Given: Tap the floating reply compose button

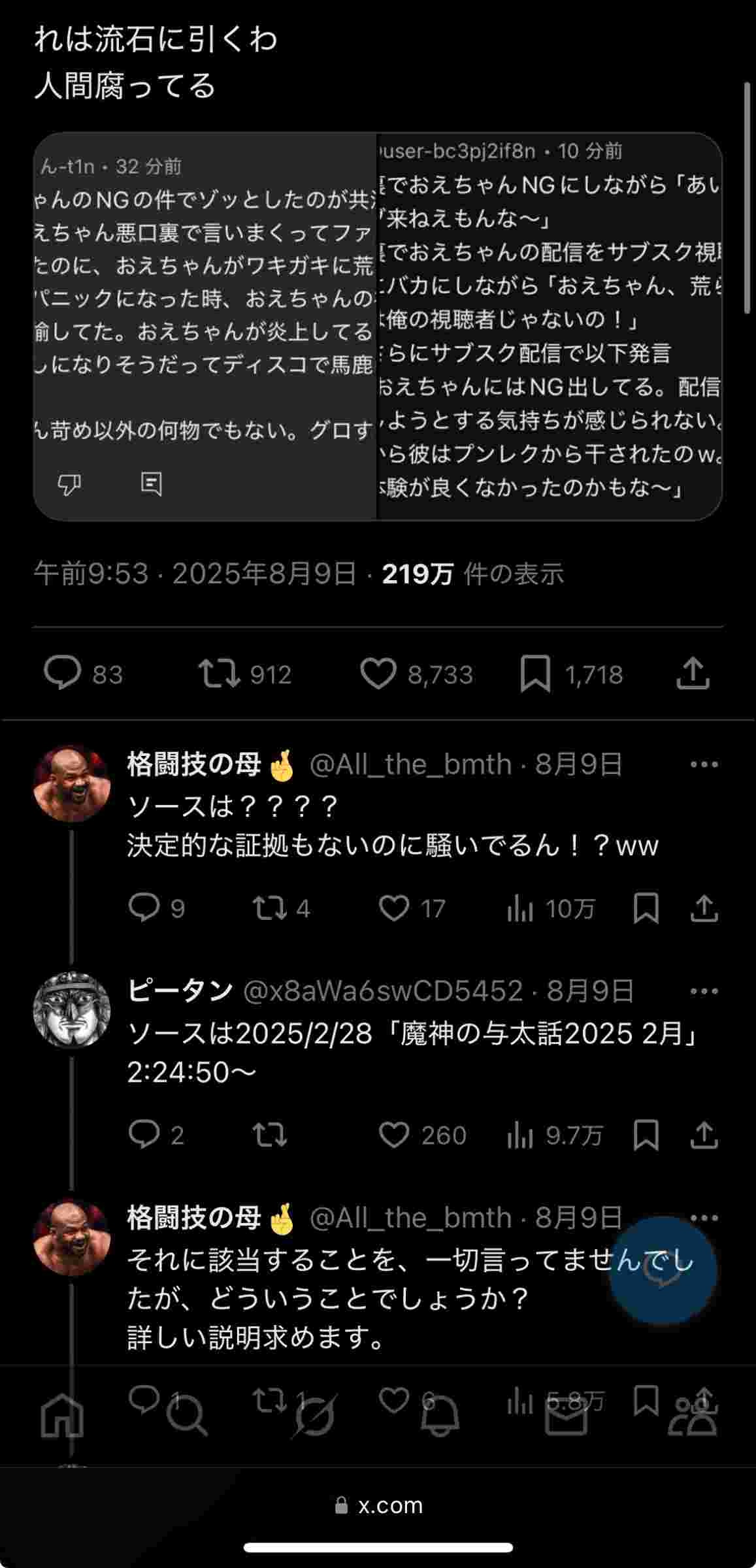Looking at the screenshot, I should pyautogui.click(x=663, y=1271).
